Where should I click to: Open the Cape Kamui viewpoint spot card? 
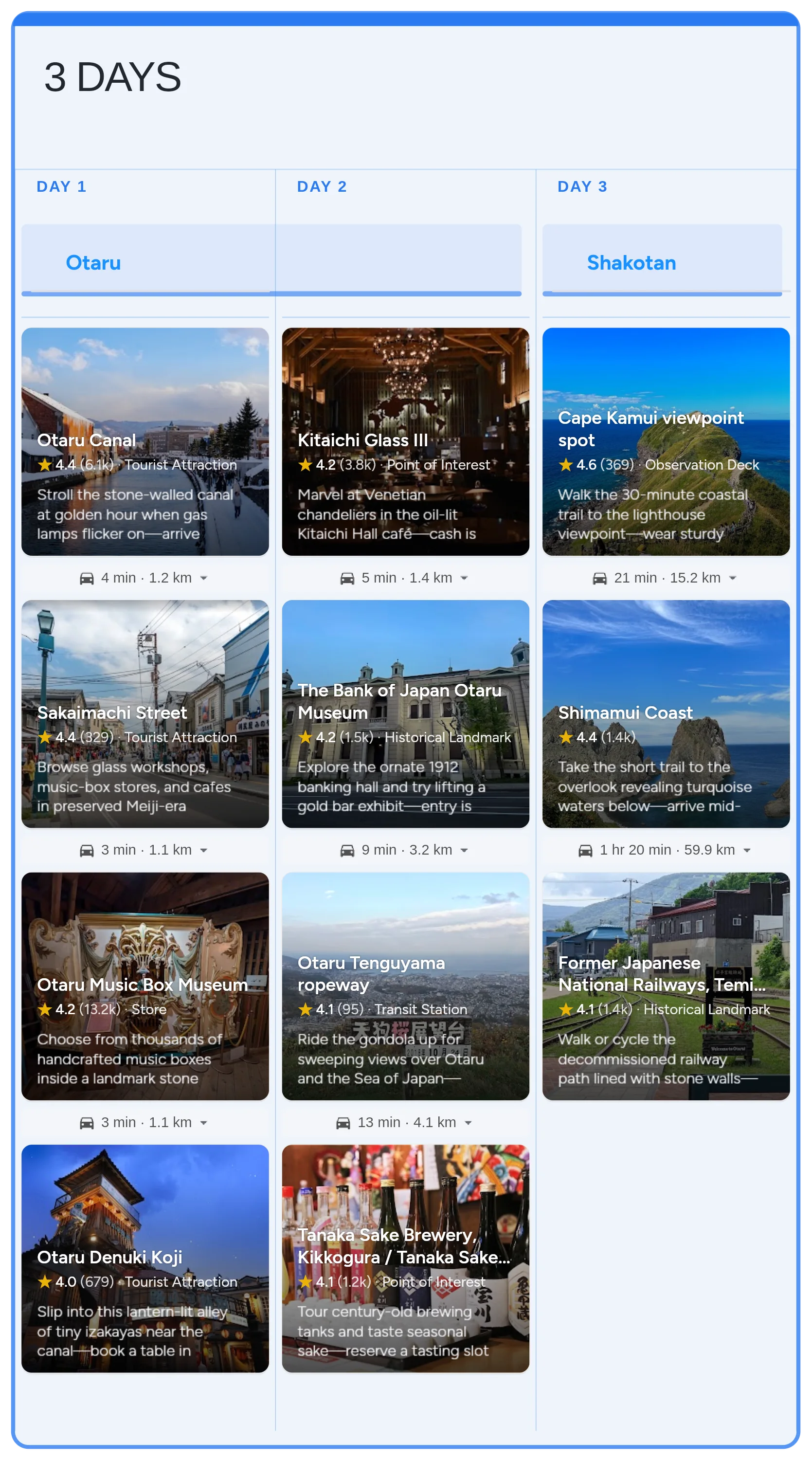click(x=666, y=441)
